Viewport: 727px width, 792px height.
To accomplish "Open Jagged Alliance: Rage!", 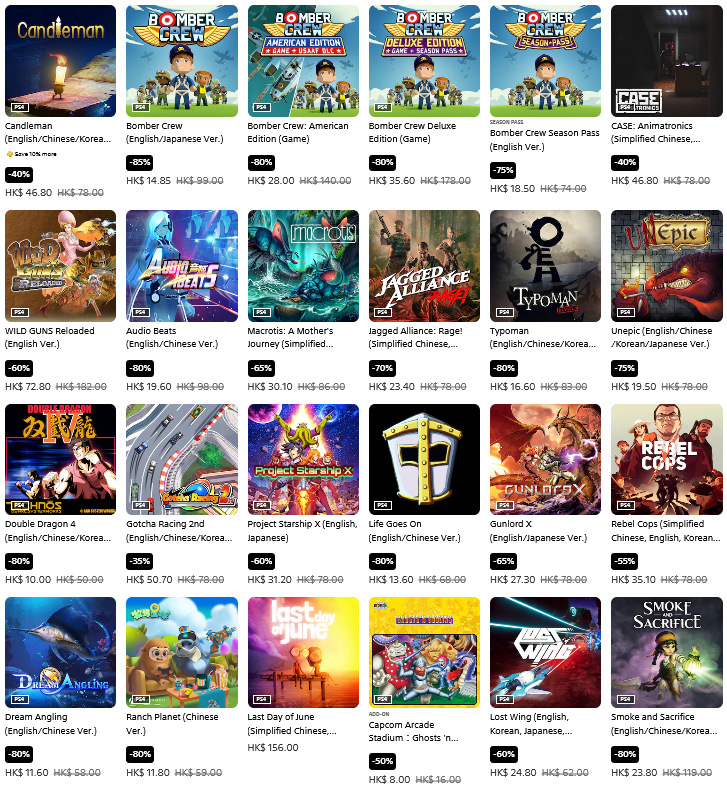I will coord(424,265).
